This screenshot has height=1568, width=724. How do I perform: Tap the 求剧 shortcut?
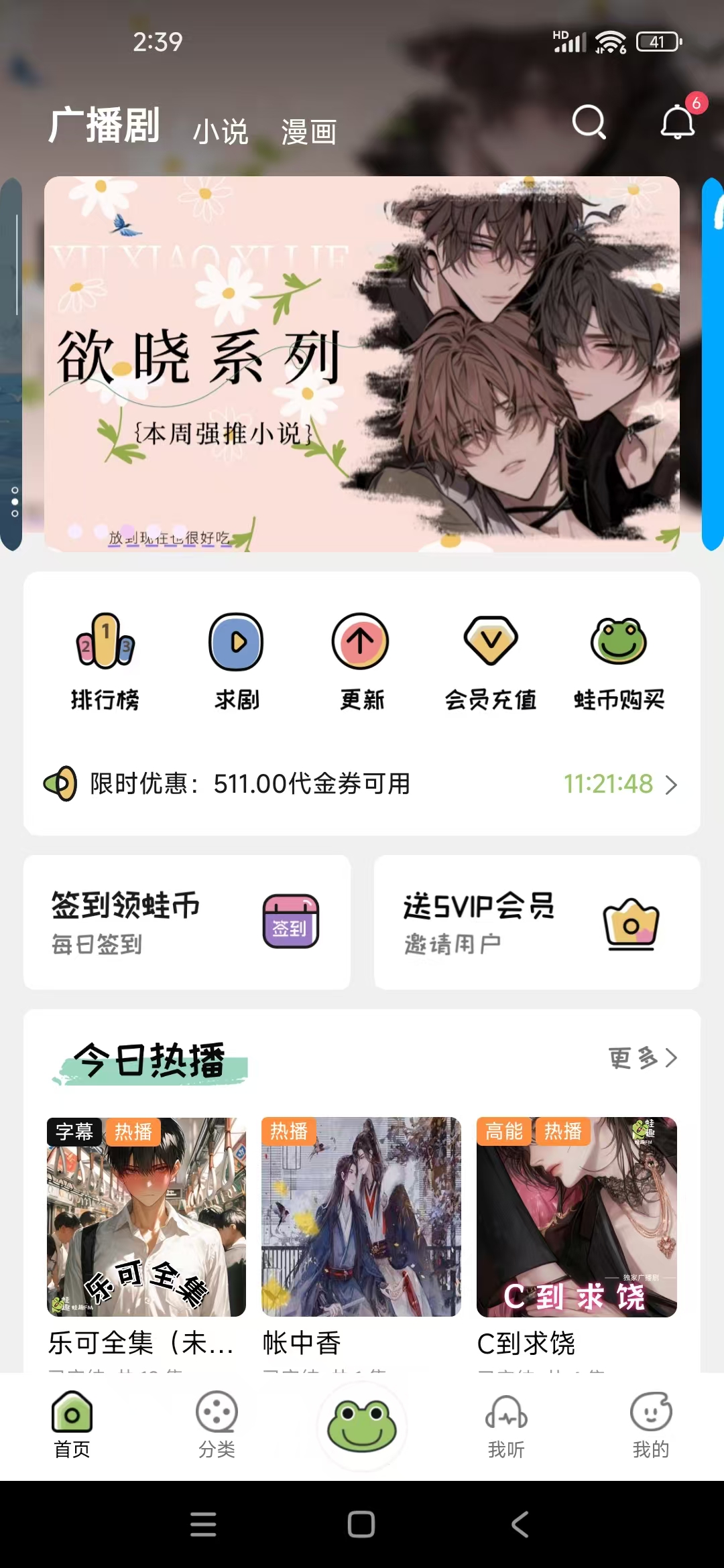click(236, 661)
